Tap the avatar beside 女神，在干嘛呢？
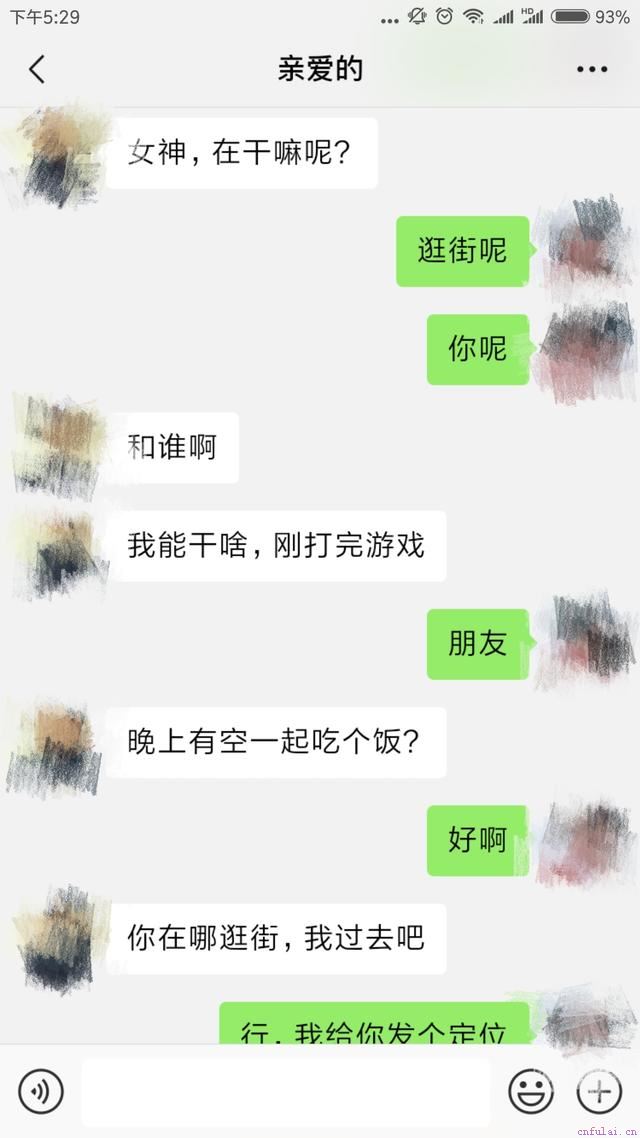Screen dimensions: 640x1138 60,155
